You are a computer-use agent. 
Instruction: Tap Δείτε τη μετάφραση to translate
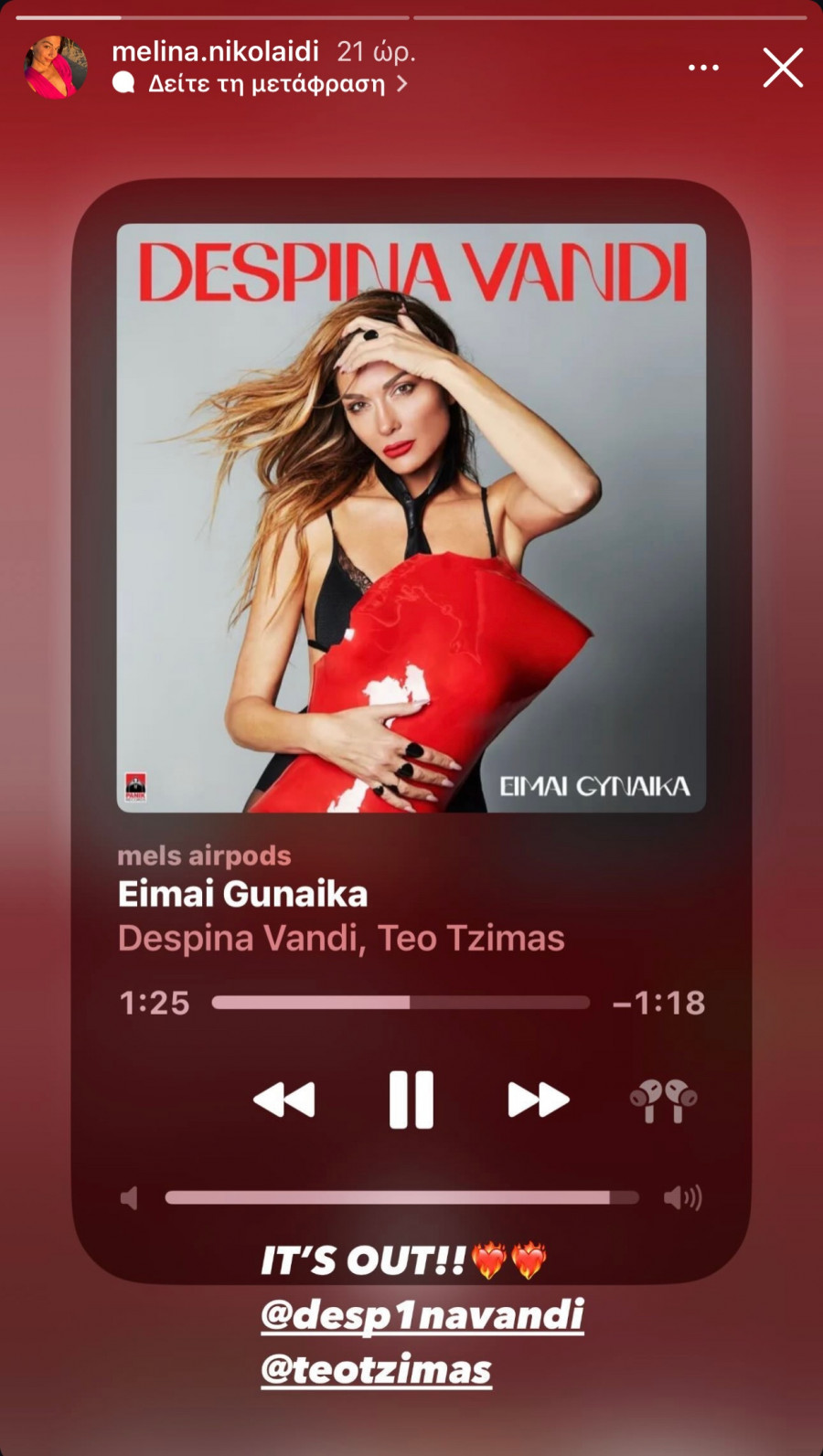[x=266, y=84]
